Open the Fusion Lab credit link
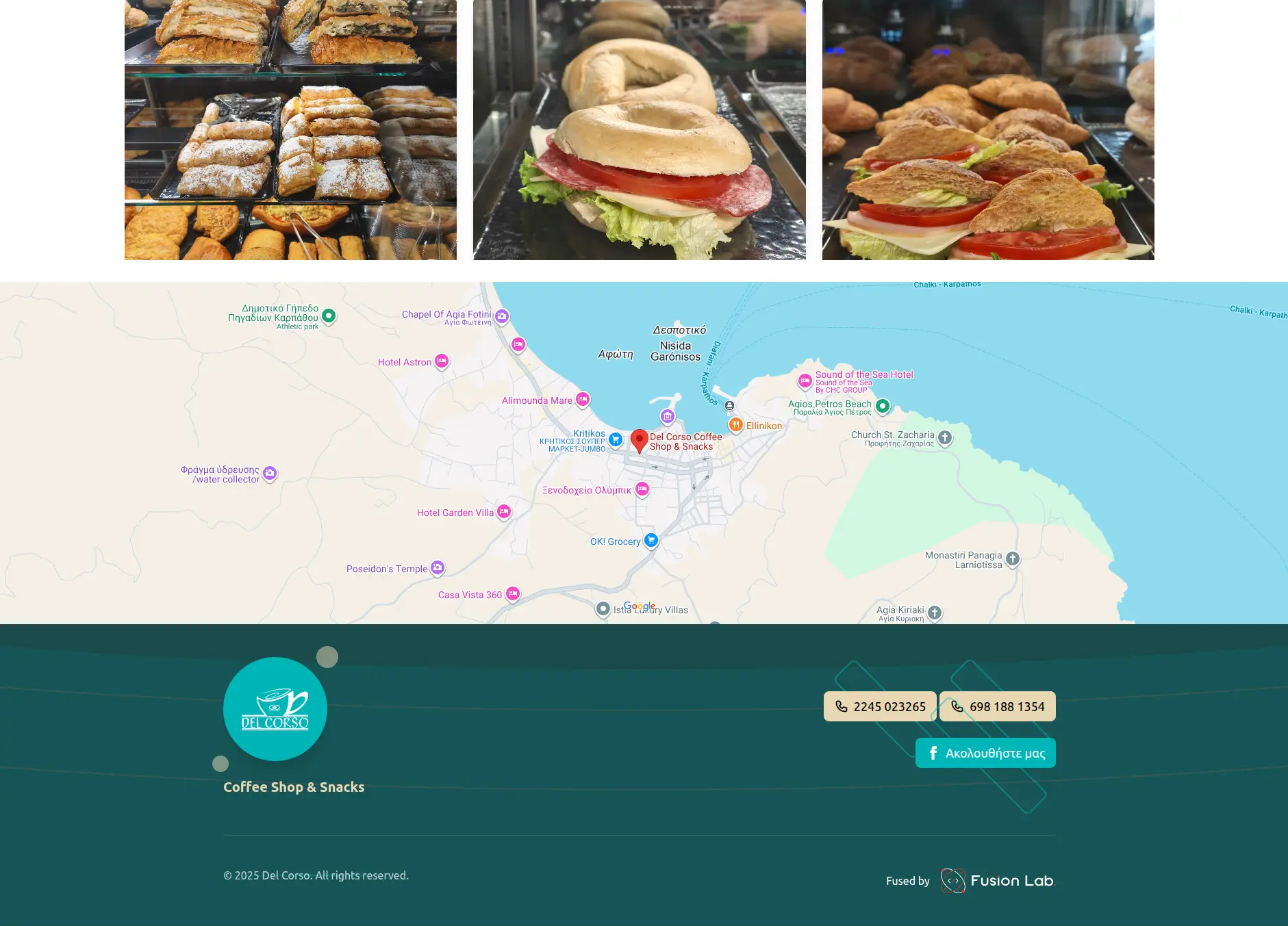The image size is (1288, 926). (998, 881)
